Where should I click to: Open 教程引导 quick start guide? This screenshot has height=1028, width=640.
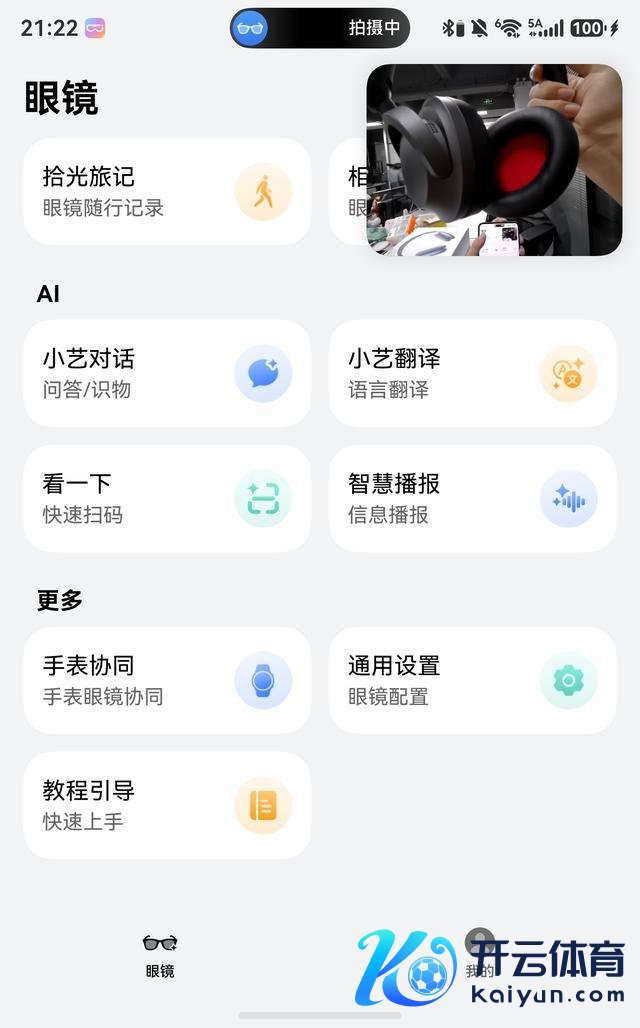[x=166, y=806]
